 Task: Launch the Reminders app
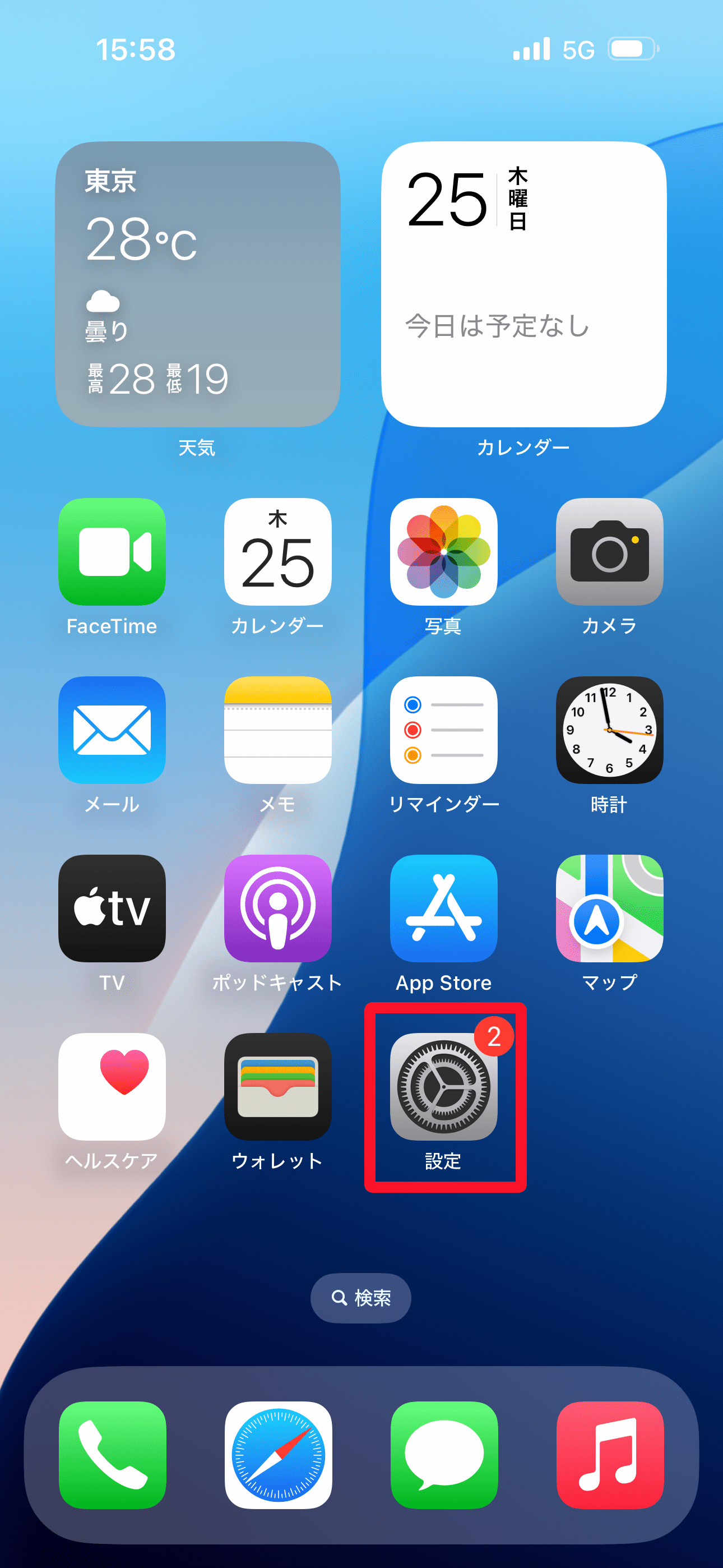tap(444, 730)
